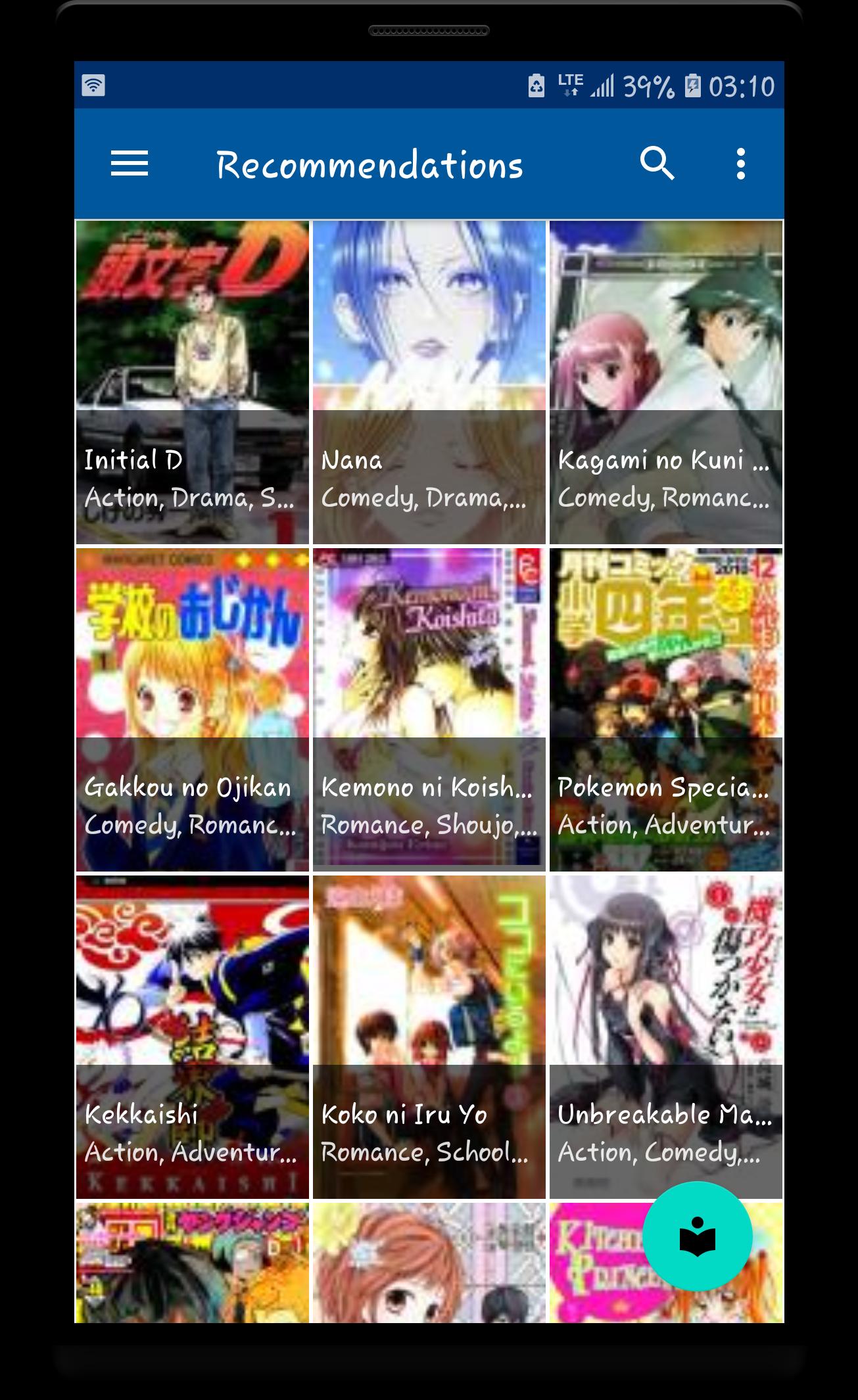
Task: Open the overflow menu
Action: pos(741,164)
